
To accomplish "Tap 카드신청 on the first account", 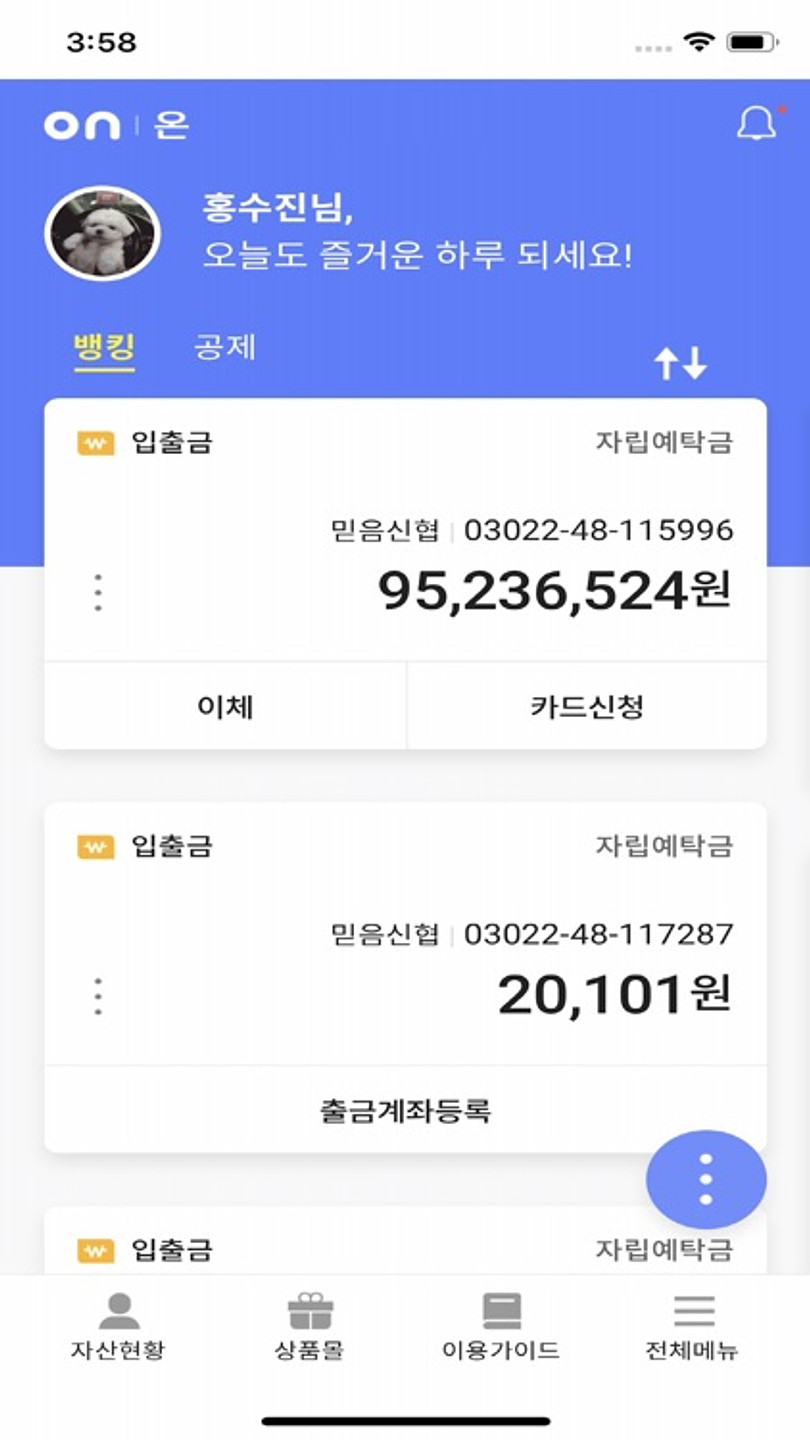I will [x=587, y=707].
